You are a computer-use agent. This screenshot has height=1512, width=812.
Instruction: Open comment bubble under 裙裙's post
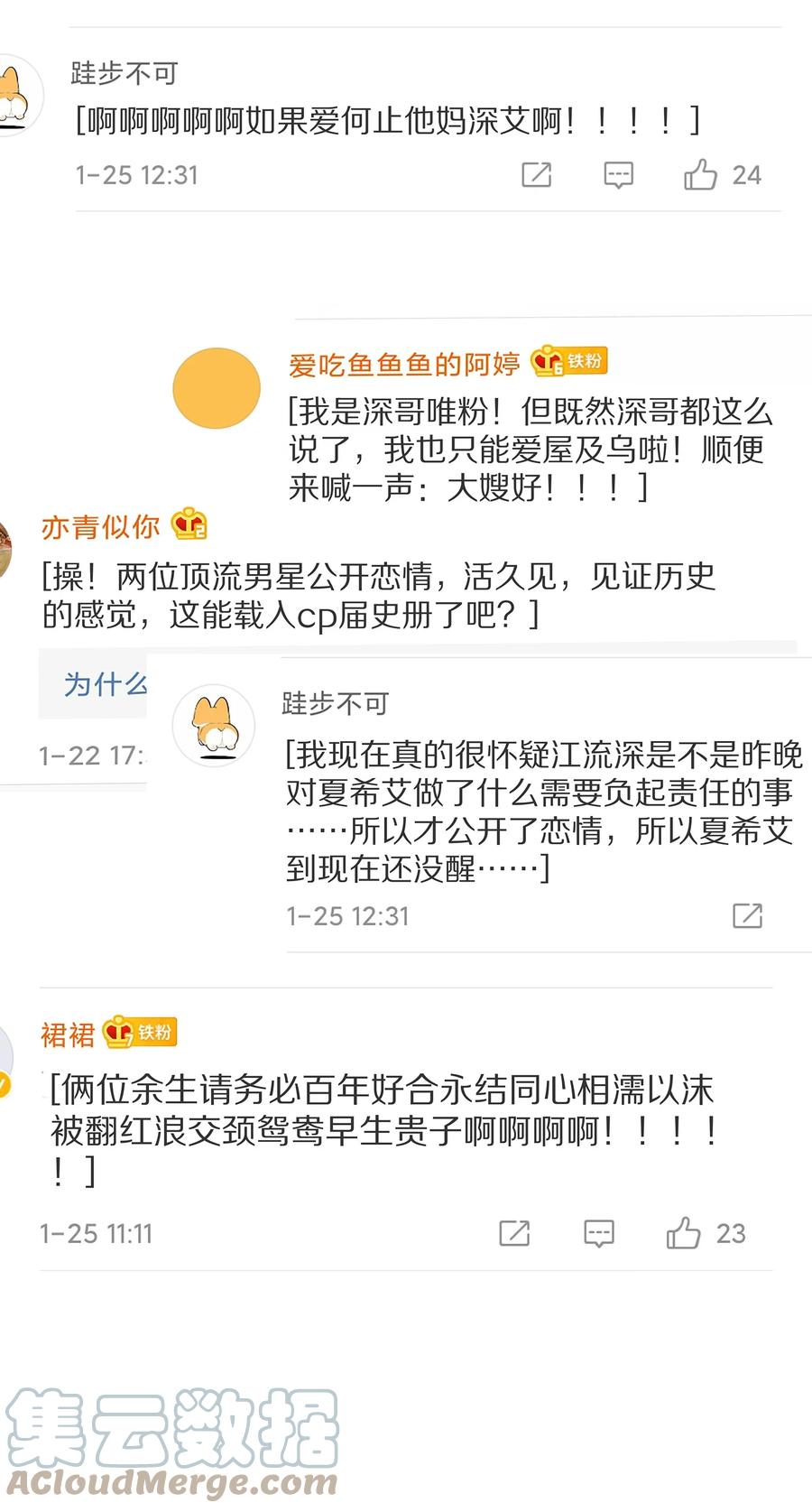pyautogui.click(x=598, y=1234)
